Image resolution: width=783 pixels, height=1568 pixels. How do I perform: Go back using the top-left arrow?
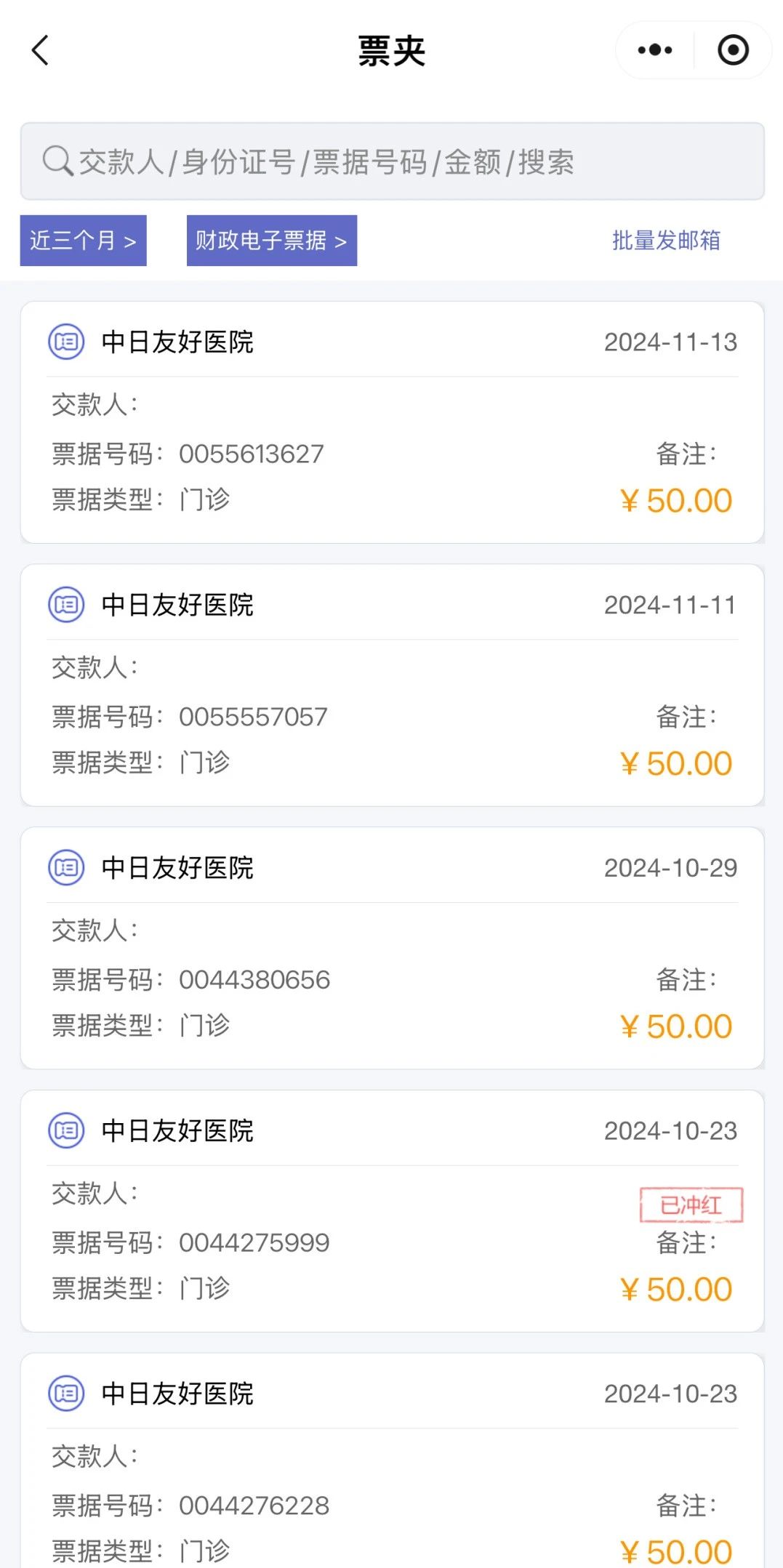pyautogui.click(x=41, y=51)
